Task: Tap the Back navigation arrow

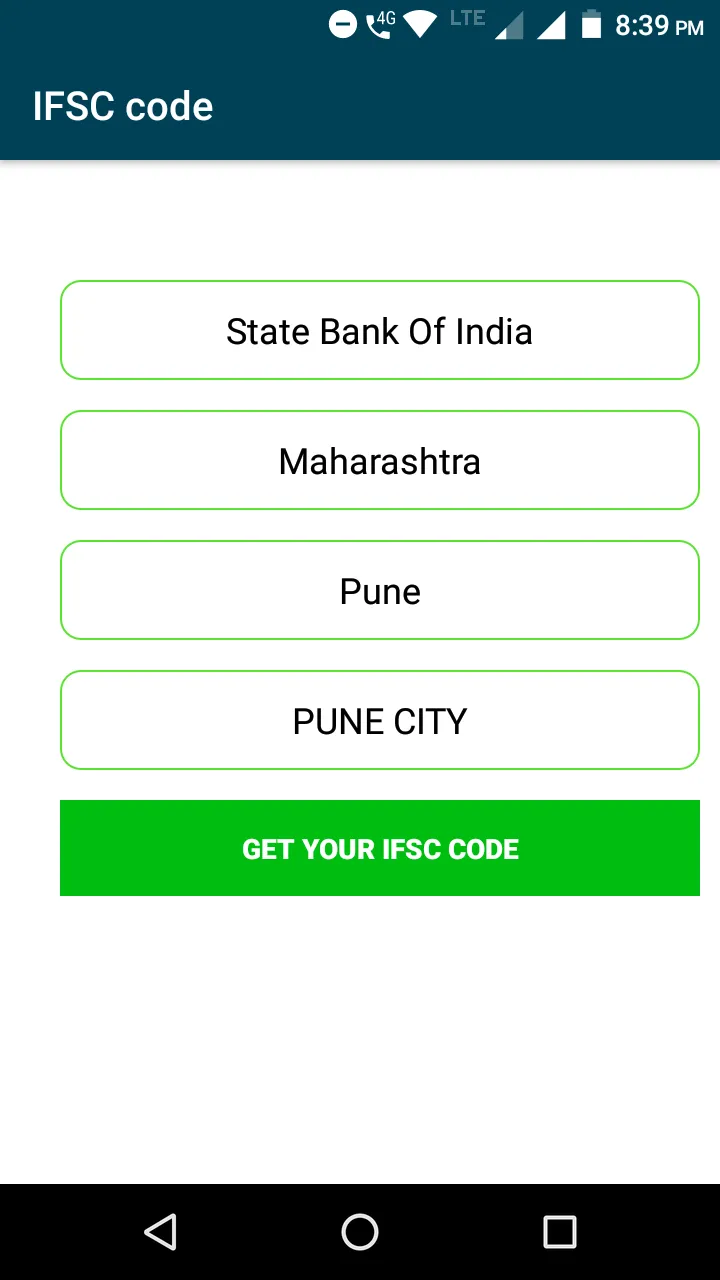Action: tap(162, 1232)
